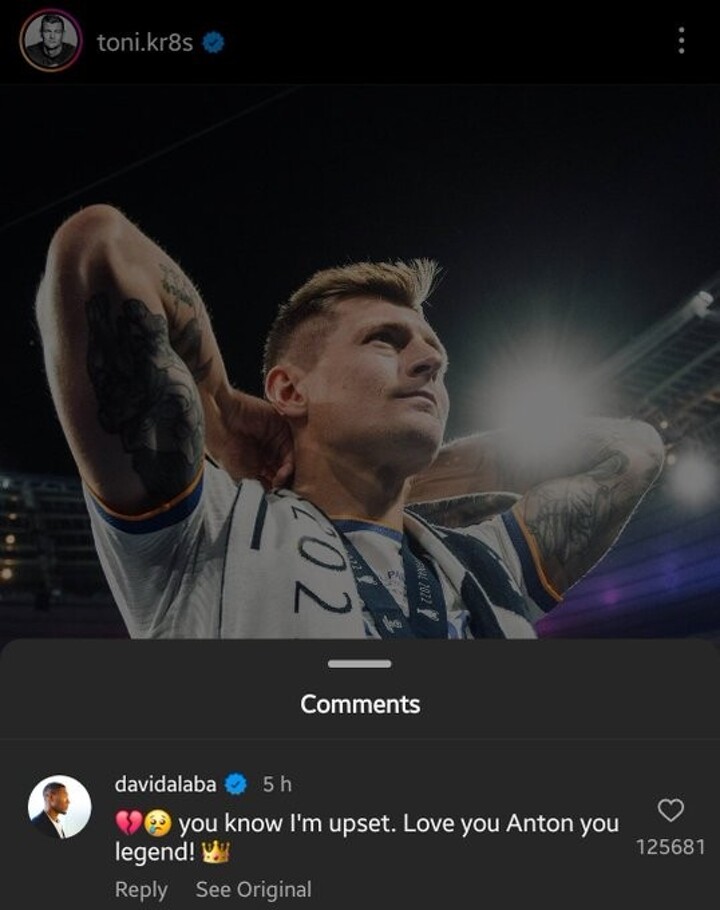Open the toni.kr8s username profile
Screen dimensions: 720x910
click(145, 42)
